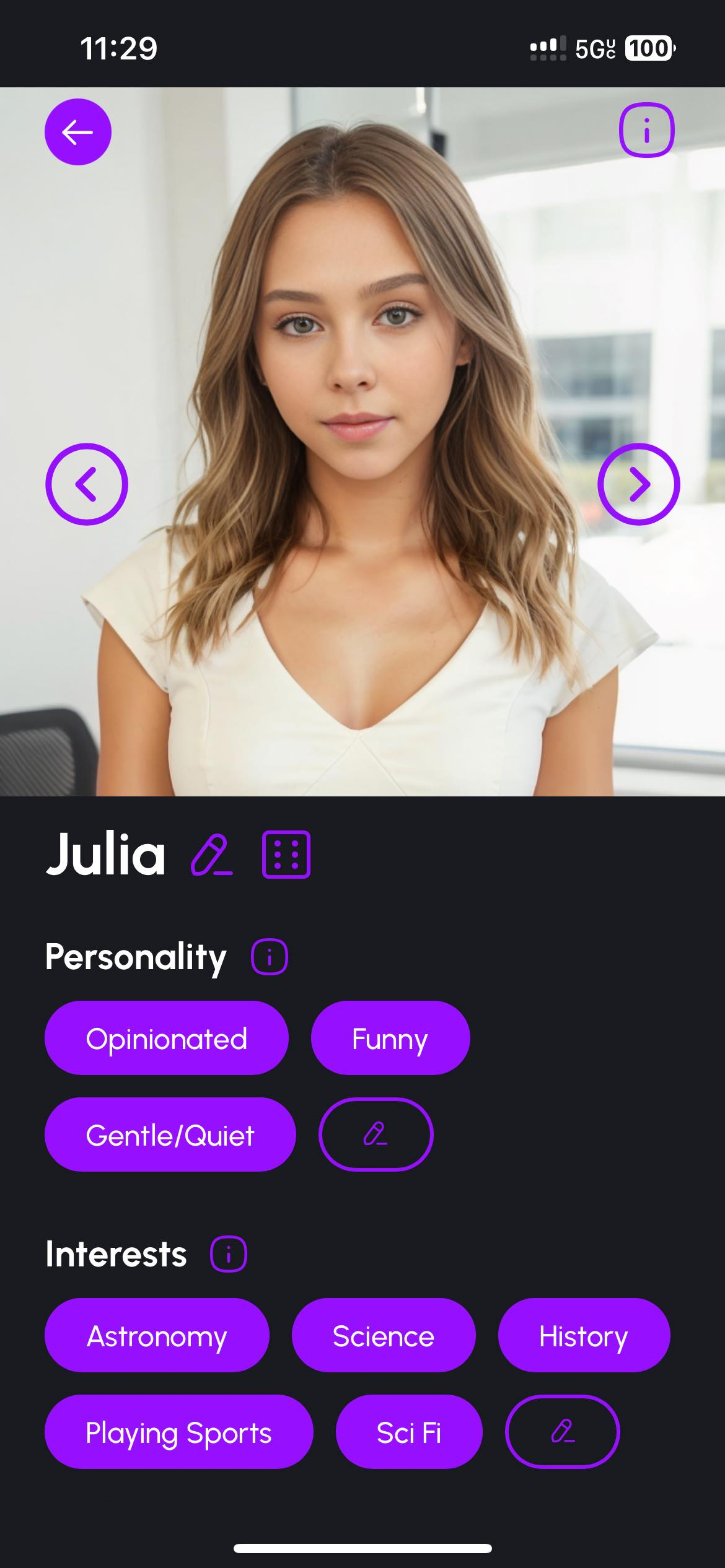
Task: Open the Interests info icon
Action: click(229, 1255)
